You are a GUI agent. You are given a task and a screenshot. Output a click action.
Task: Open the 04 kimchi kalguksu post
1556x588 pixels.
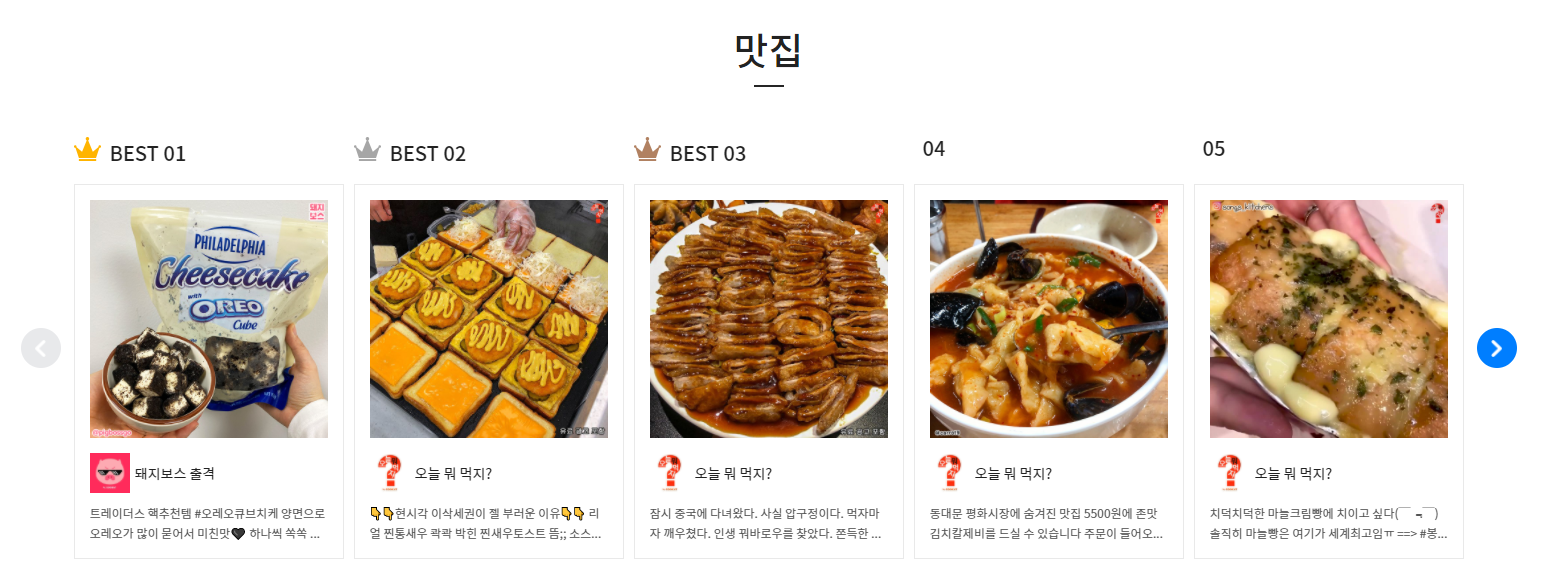[x=1049, y=319]
